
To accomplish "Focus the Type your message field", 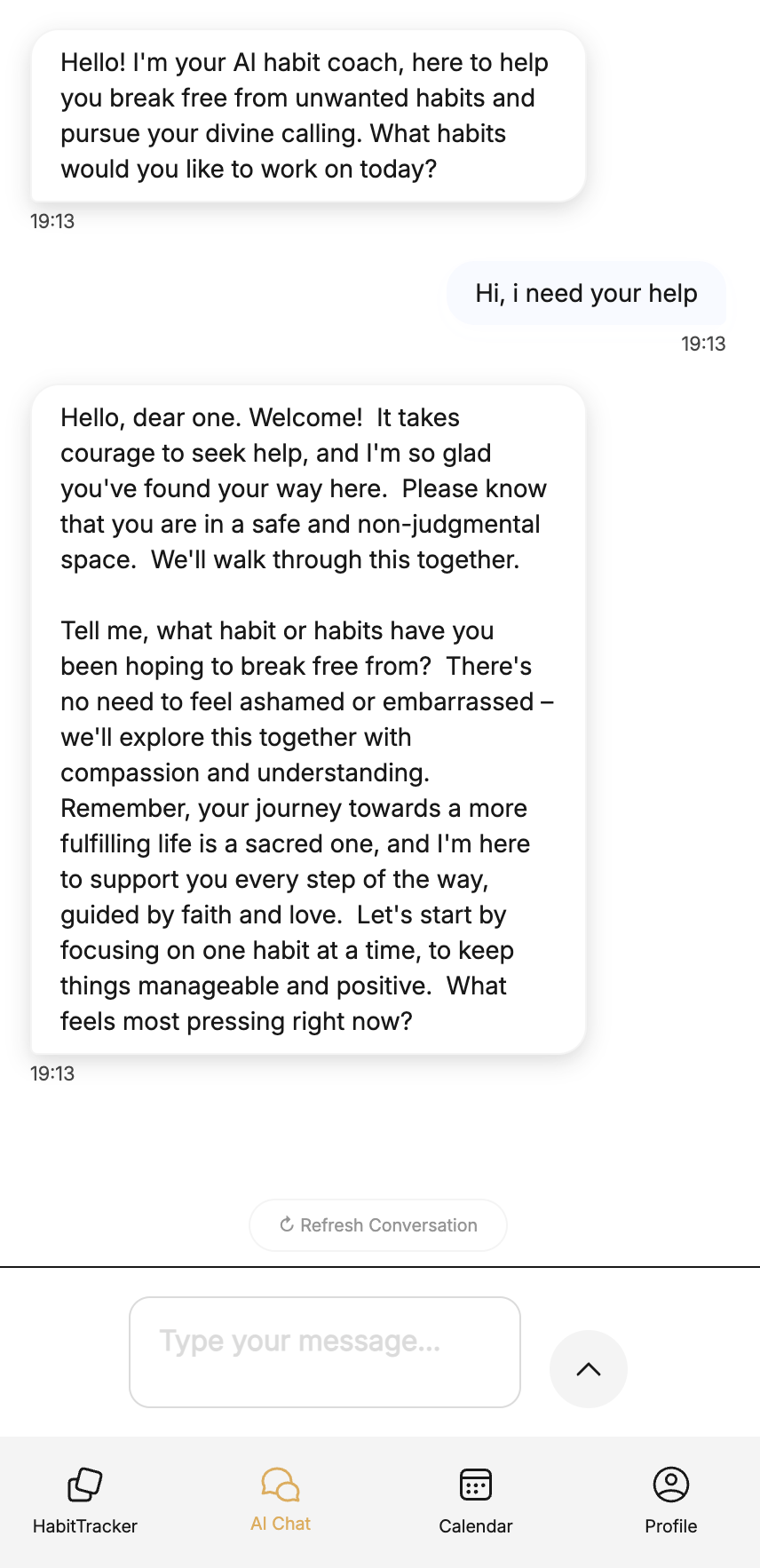I will click(325, 1351).
